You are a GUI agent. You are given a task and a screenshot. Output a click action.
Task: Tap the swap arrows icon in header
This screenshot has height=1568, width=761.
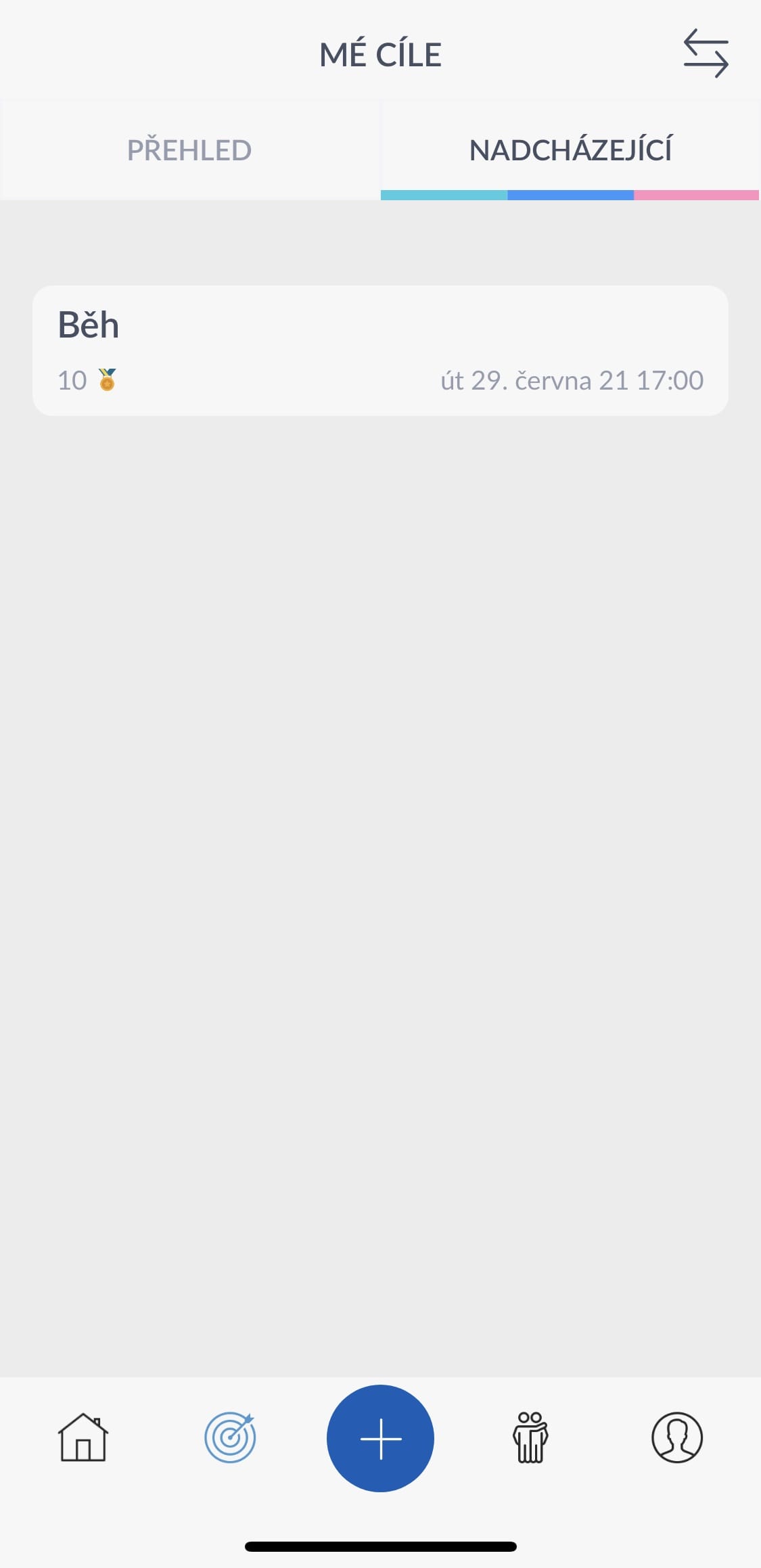(706, 53)
